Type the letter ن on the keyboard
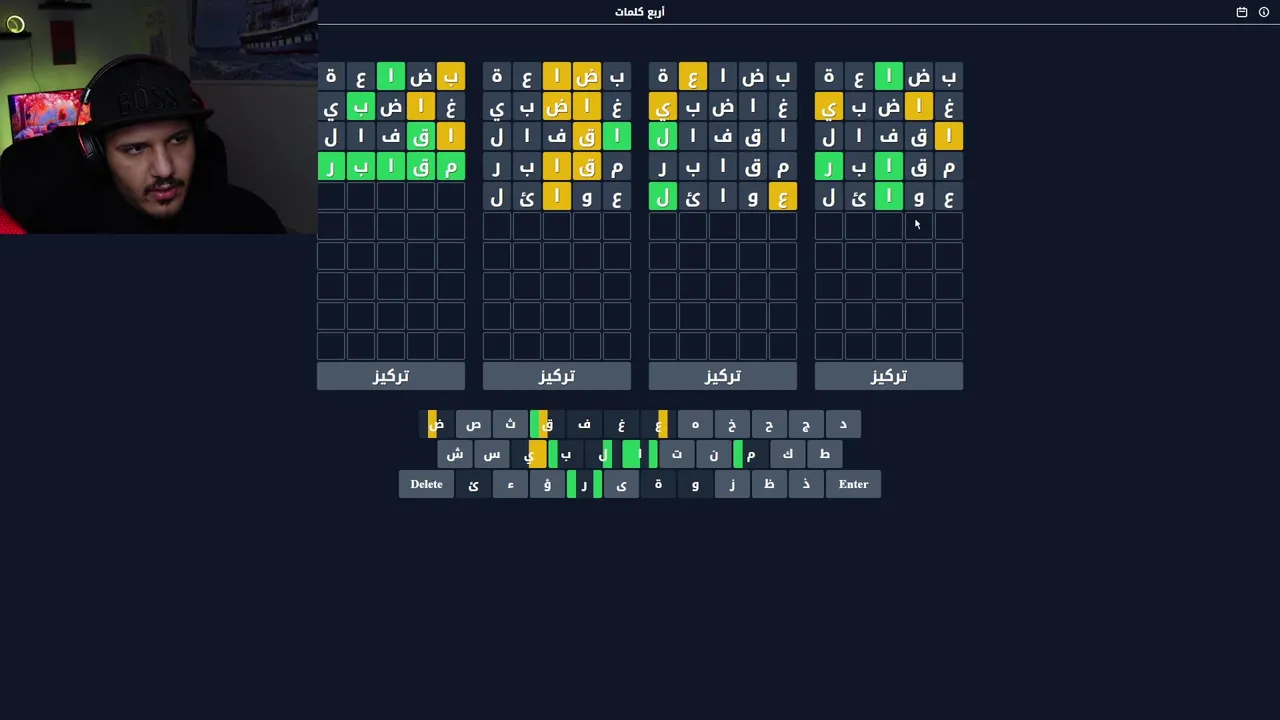 tap(714, 455)
